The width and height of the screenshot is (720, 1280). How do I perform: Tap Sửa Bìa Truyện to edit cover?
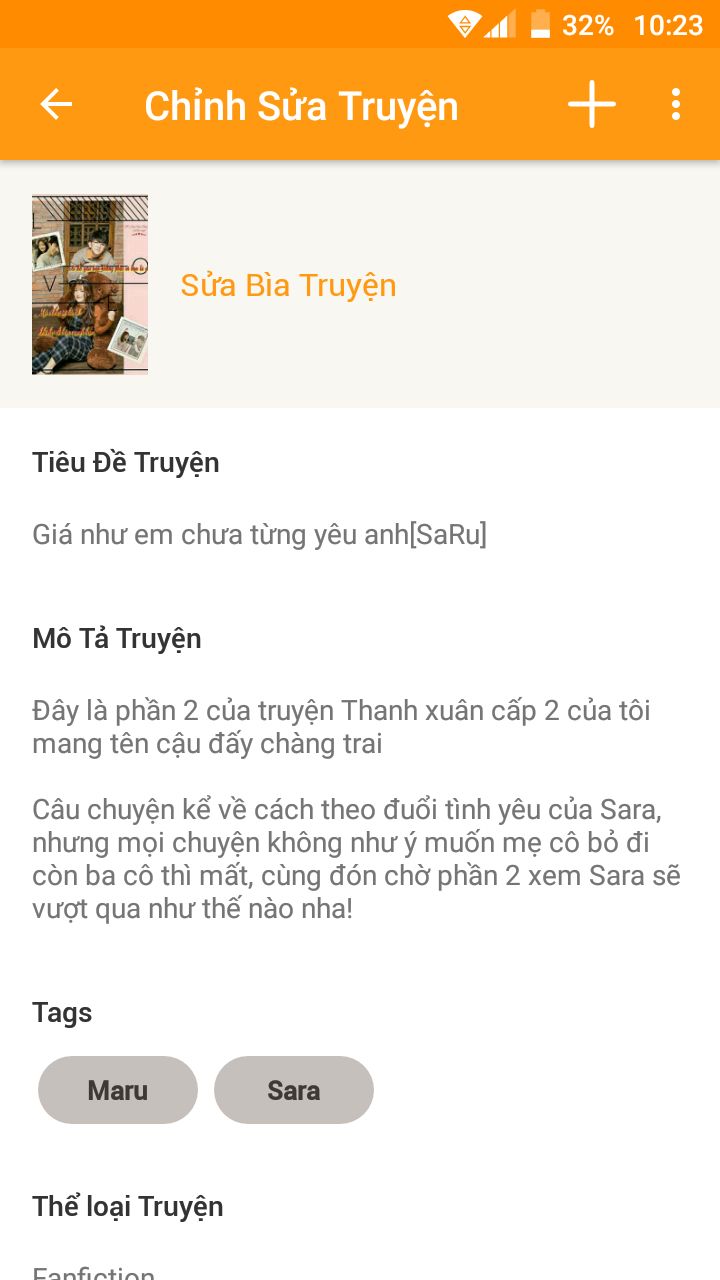[288, 285]
